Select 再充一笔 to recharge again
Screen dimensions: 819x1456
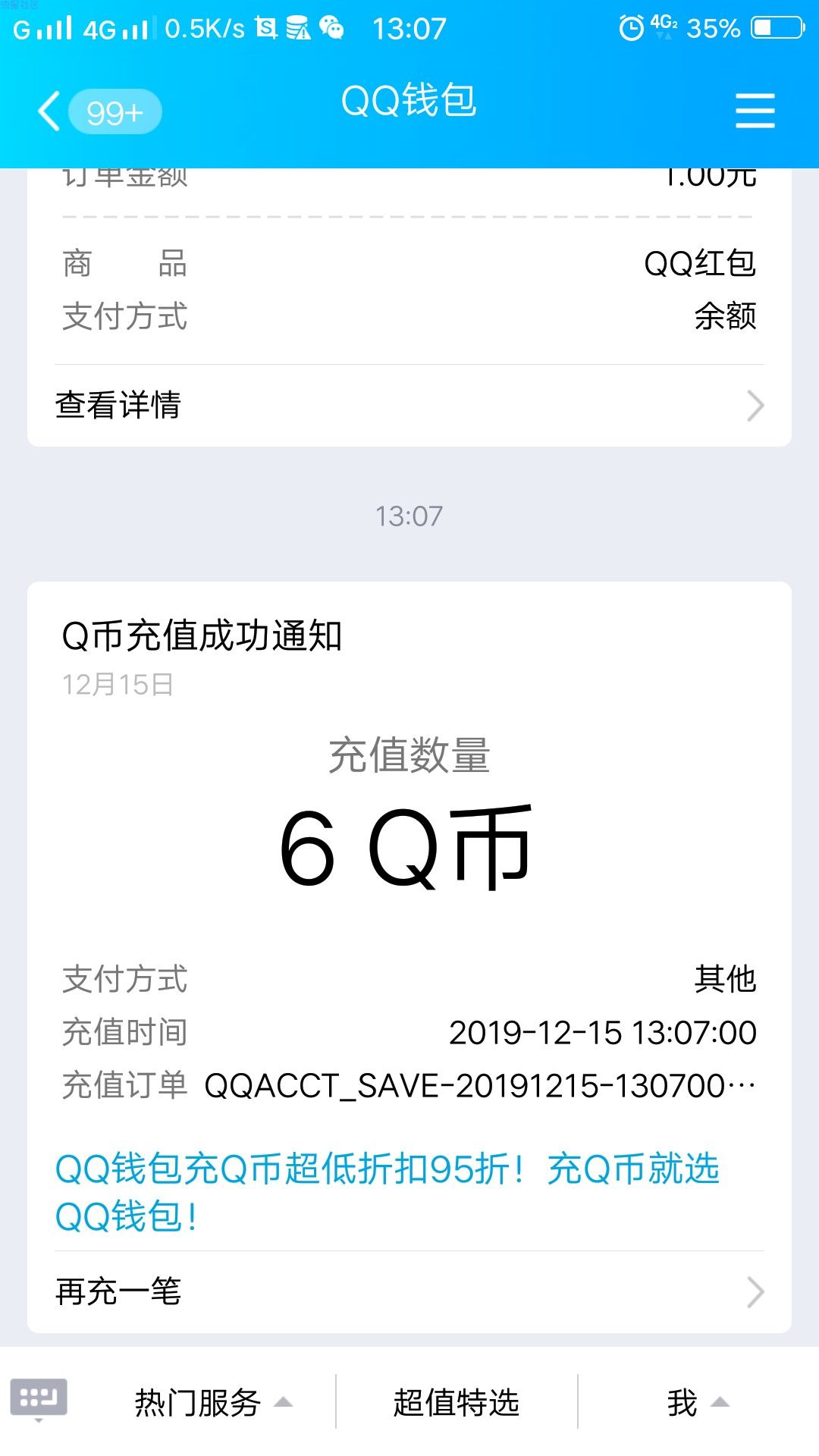pyautogui.click(x=409, y=1291)
